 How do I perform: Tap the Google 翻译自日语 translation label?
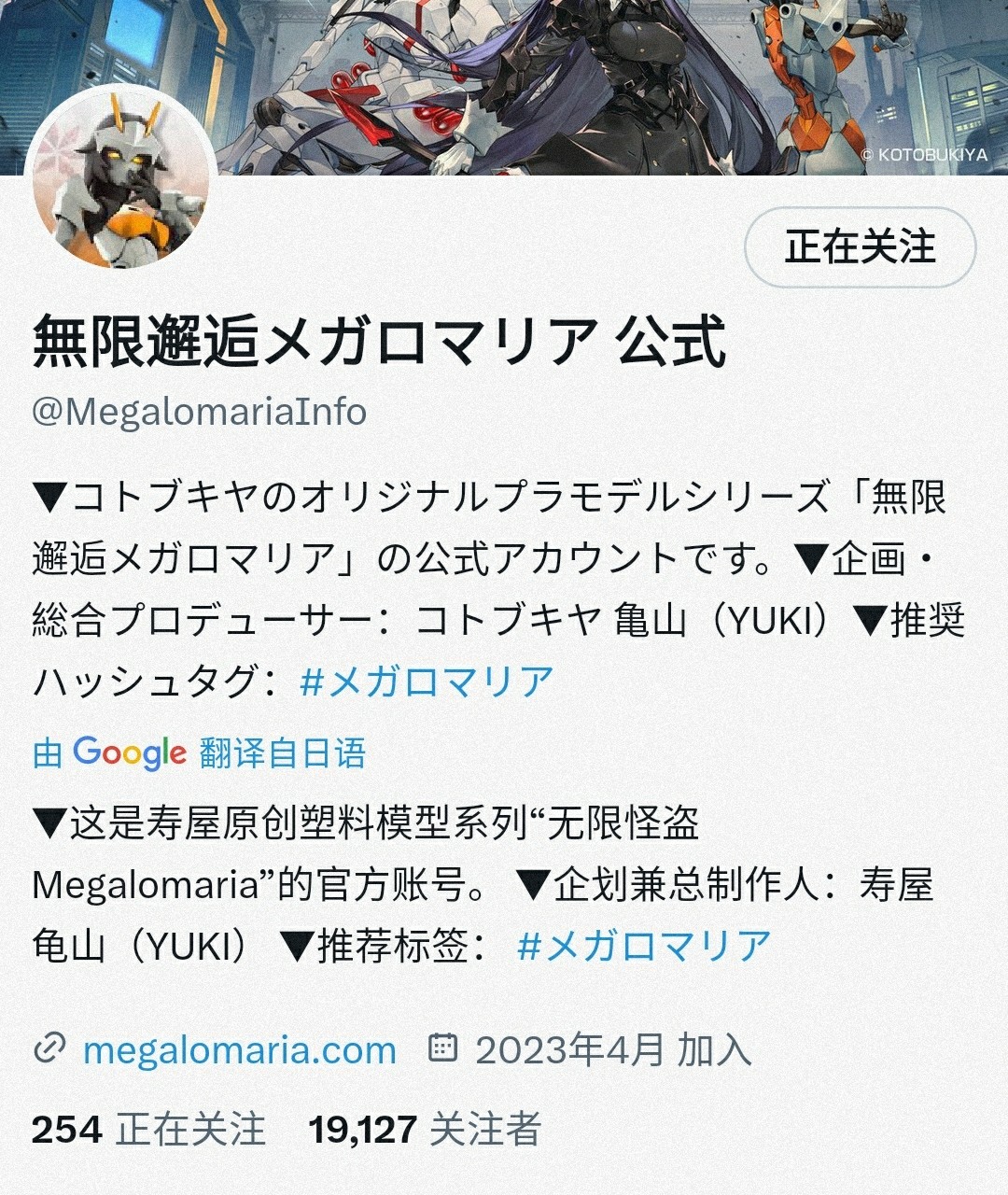pyautogui.click(x=199, y=752)
